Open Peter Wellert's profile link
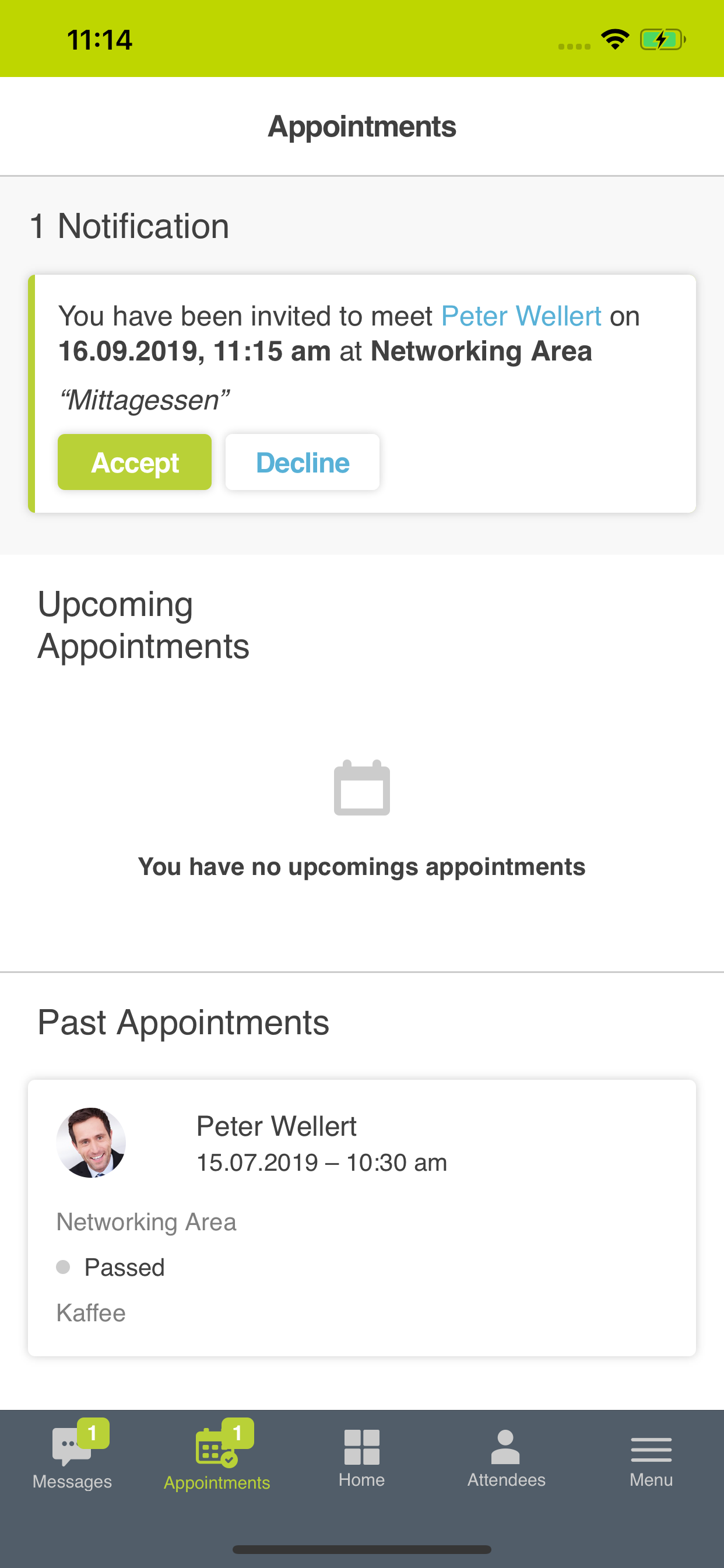724x1568 pixels. [x=521, y=316]
